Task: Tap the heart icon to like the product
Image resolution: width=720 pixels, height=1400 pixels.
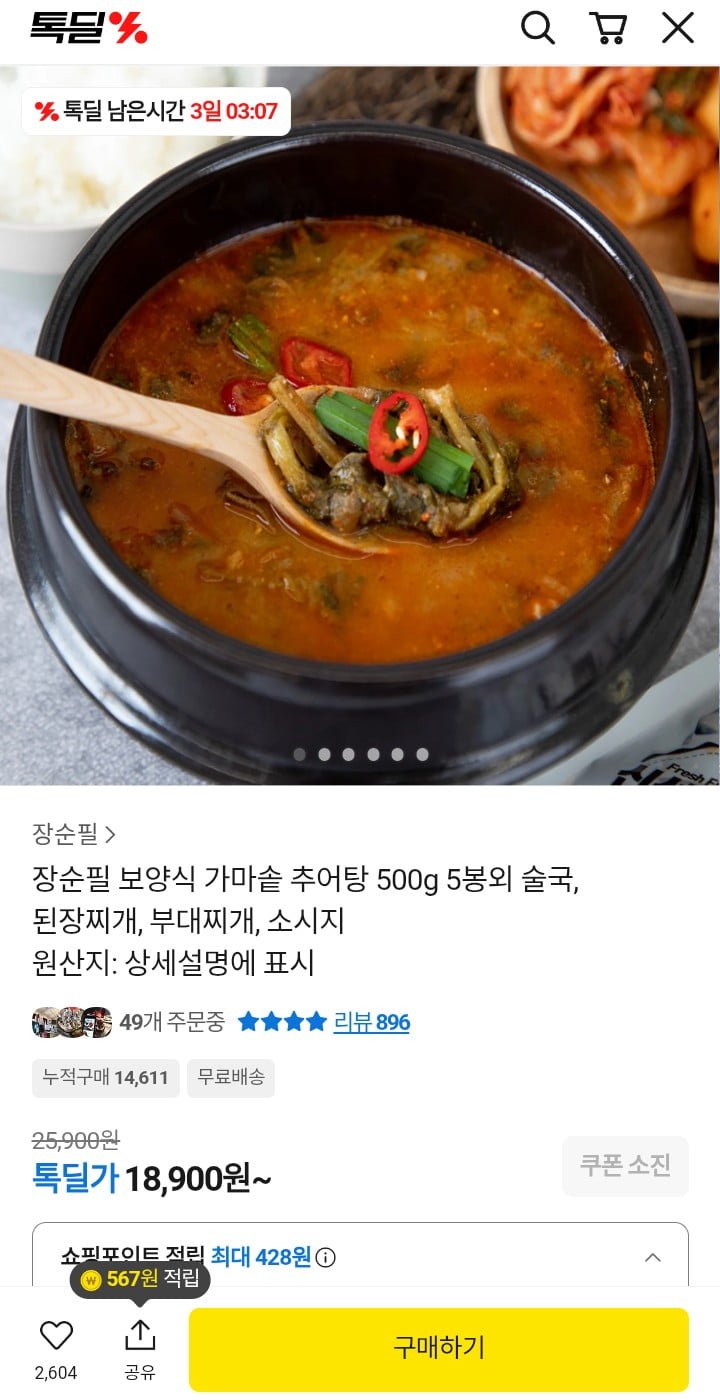Action: pos(58,1333)
